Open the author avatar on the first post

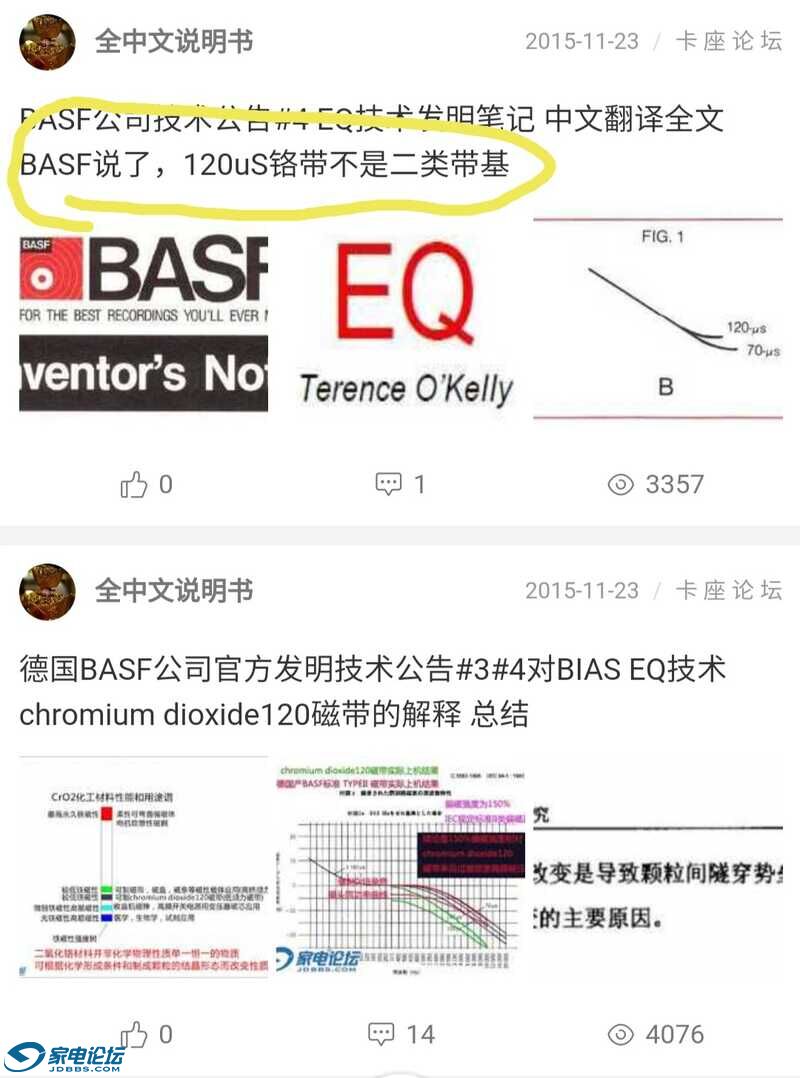pos(47,42)
